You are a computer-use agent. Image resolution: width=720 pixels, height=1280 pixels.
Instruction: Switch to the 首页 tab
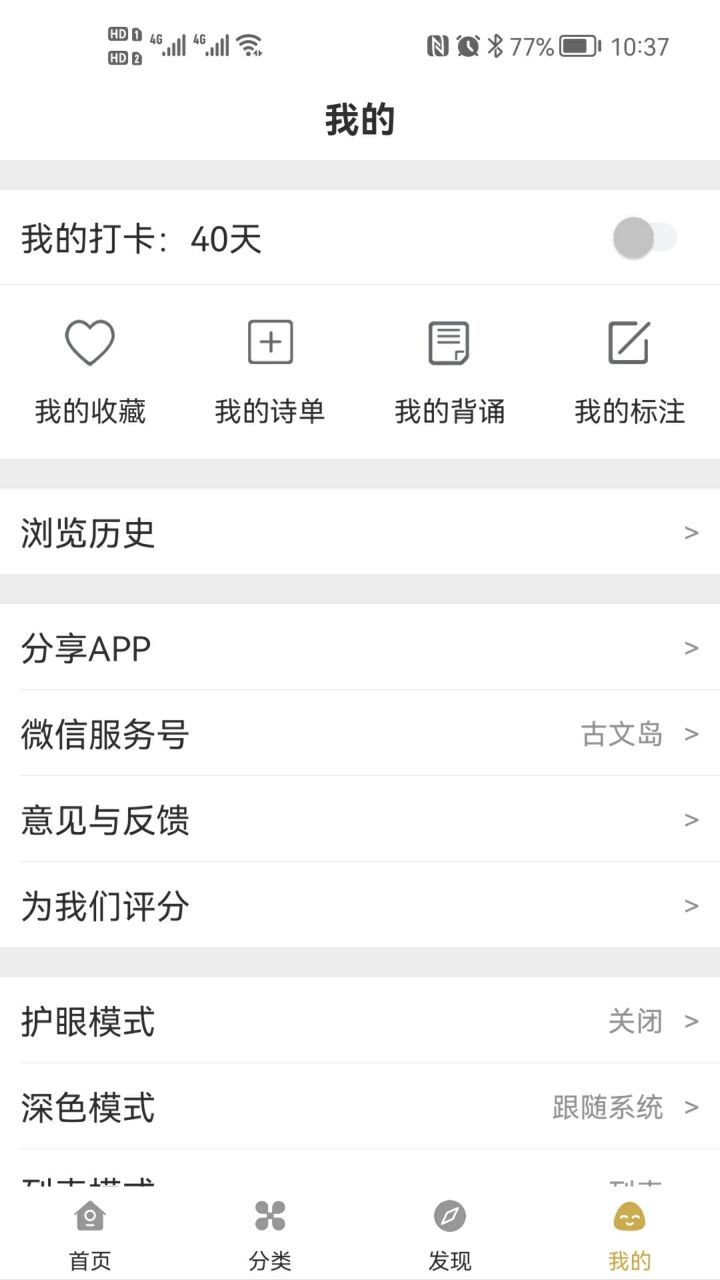click(90, 1234)
